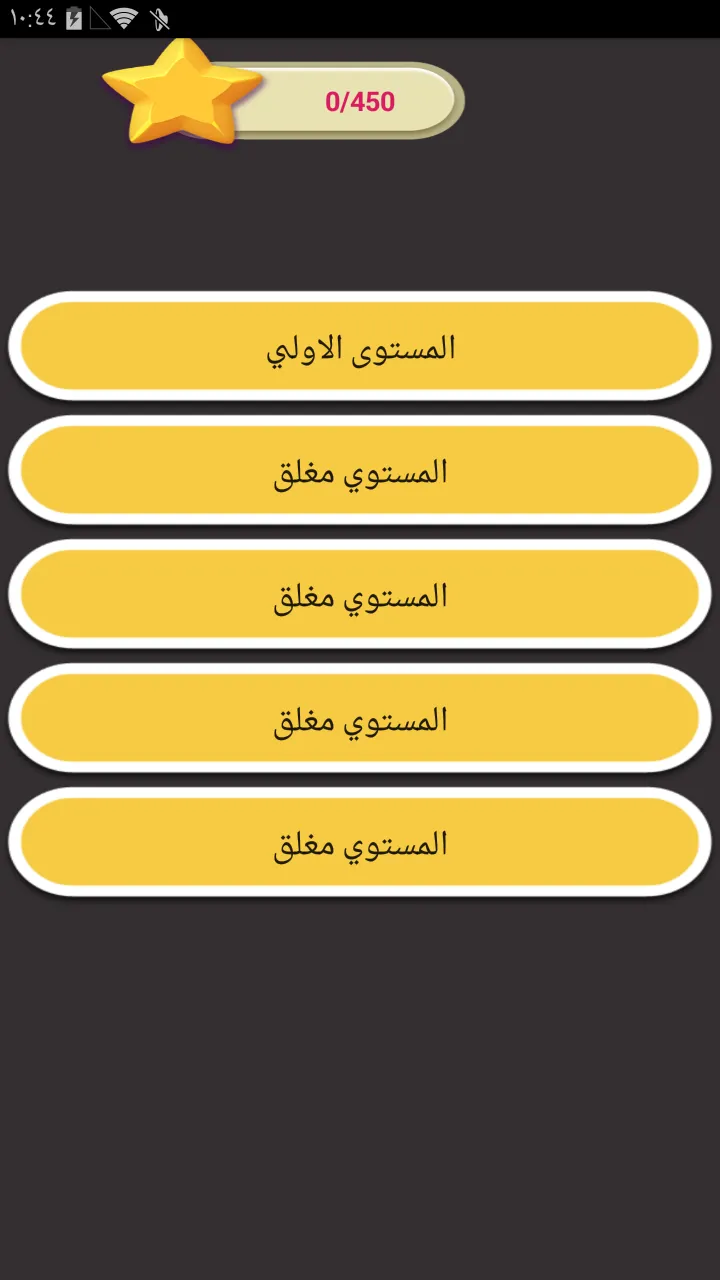The image size is (720, 1280).
Task: Click the last locked level entry
Action: point(360,842)
